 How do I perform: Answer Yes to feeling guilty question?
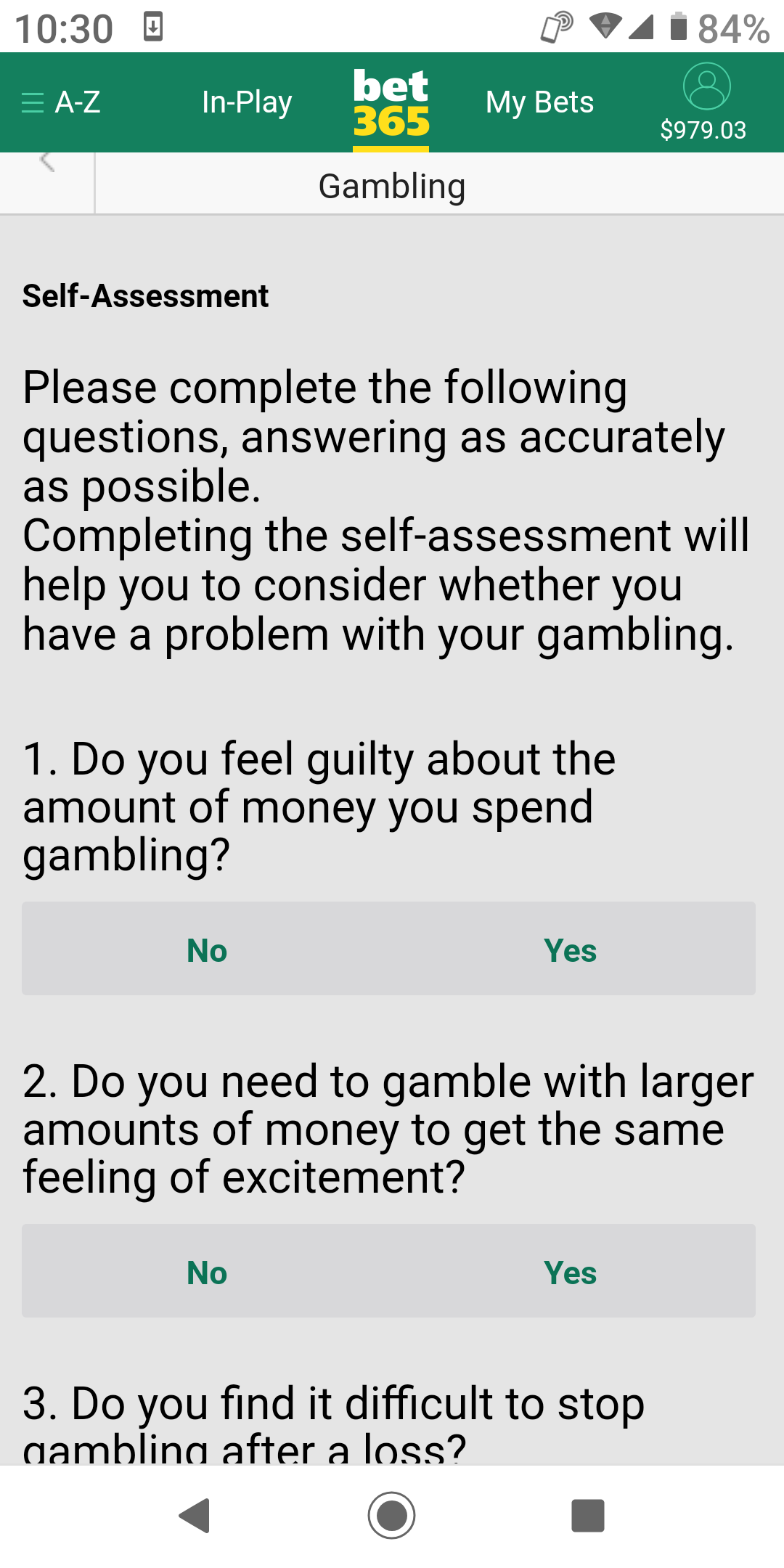coord(571,950)
